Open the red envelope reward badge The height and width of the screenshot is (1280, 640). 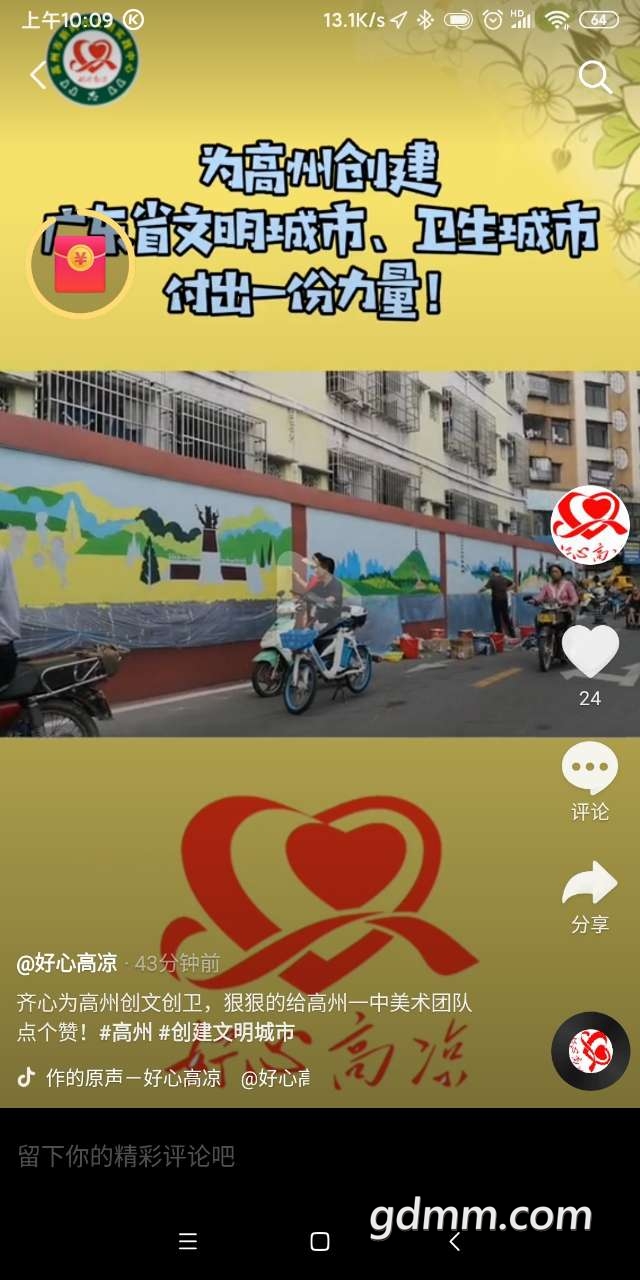tap(80, 265)
